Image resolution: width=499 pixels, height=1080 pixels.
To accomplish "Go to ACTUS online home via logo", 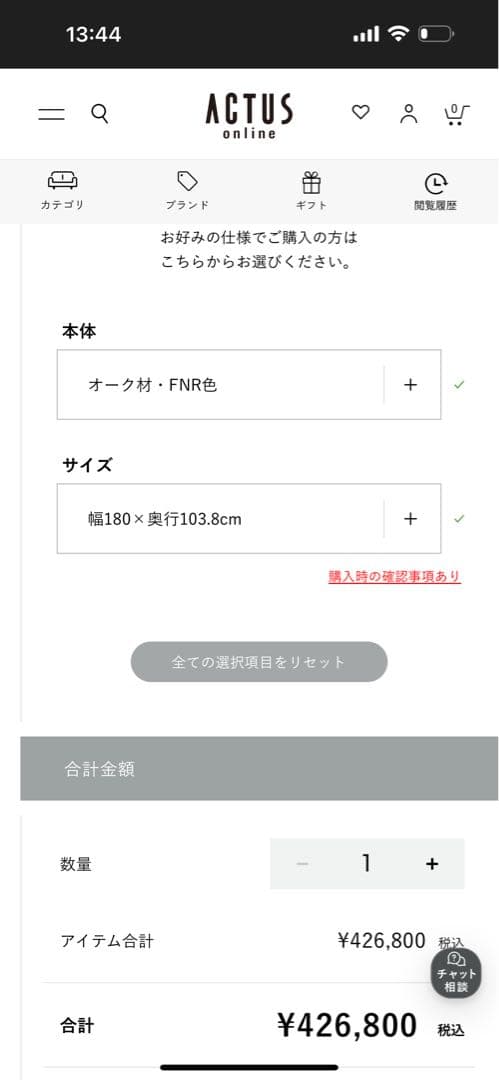I will tap(249, 116).
